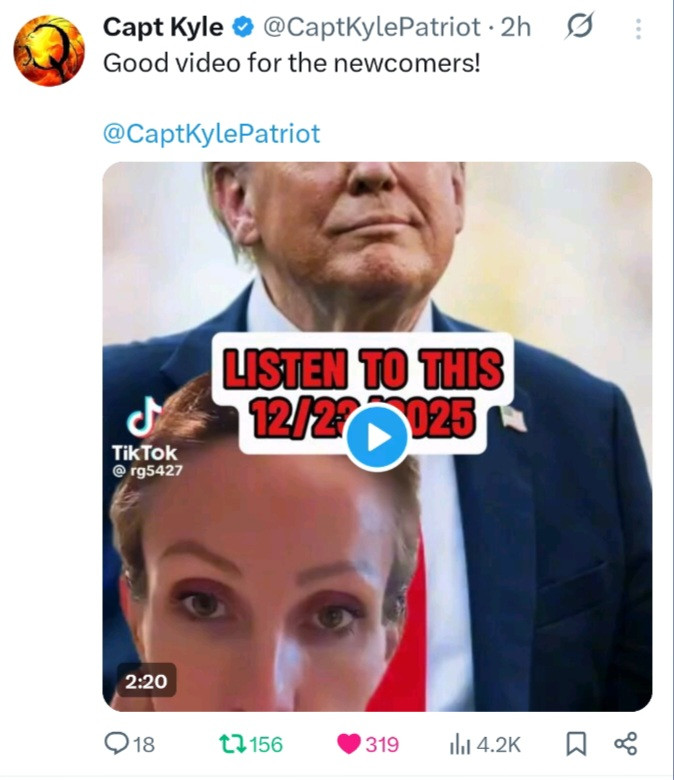The height and width of the screenshot is (780, 674).
Task: Open the post overflow menu
Action: (638, 29)
